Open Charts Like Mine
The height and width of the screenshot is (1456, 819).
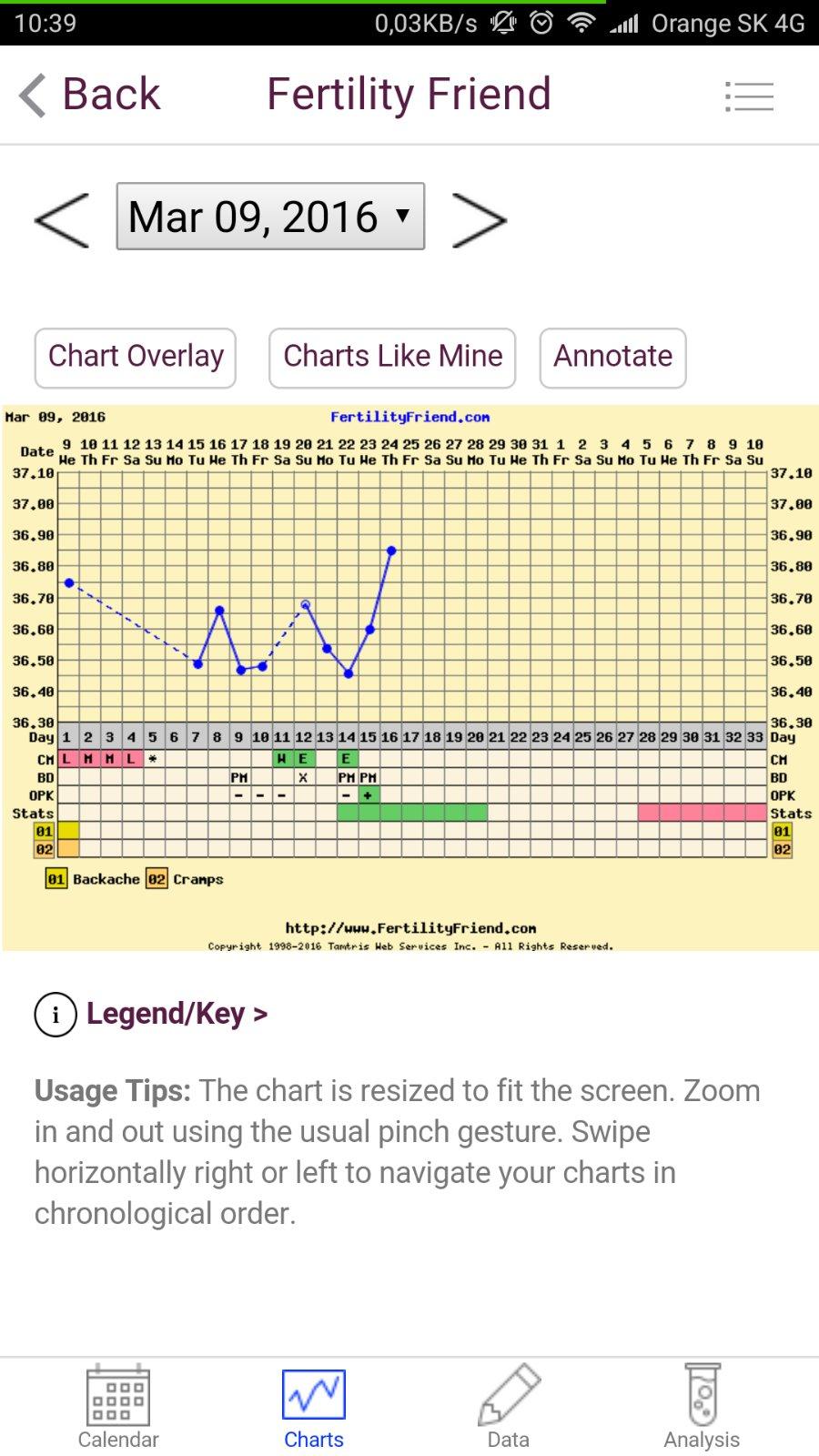392,357
